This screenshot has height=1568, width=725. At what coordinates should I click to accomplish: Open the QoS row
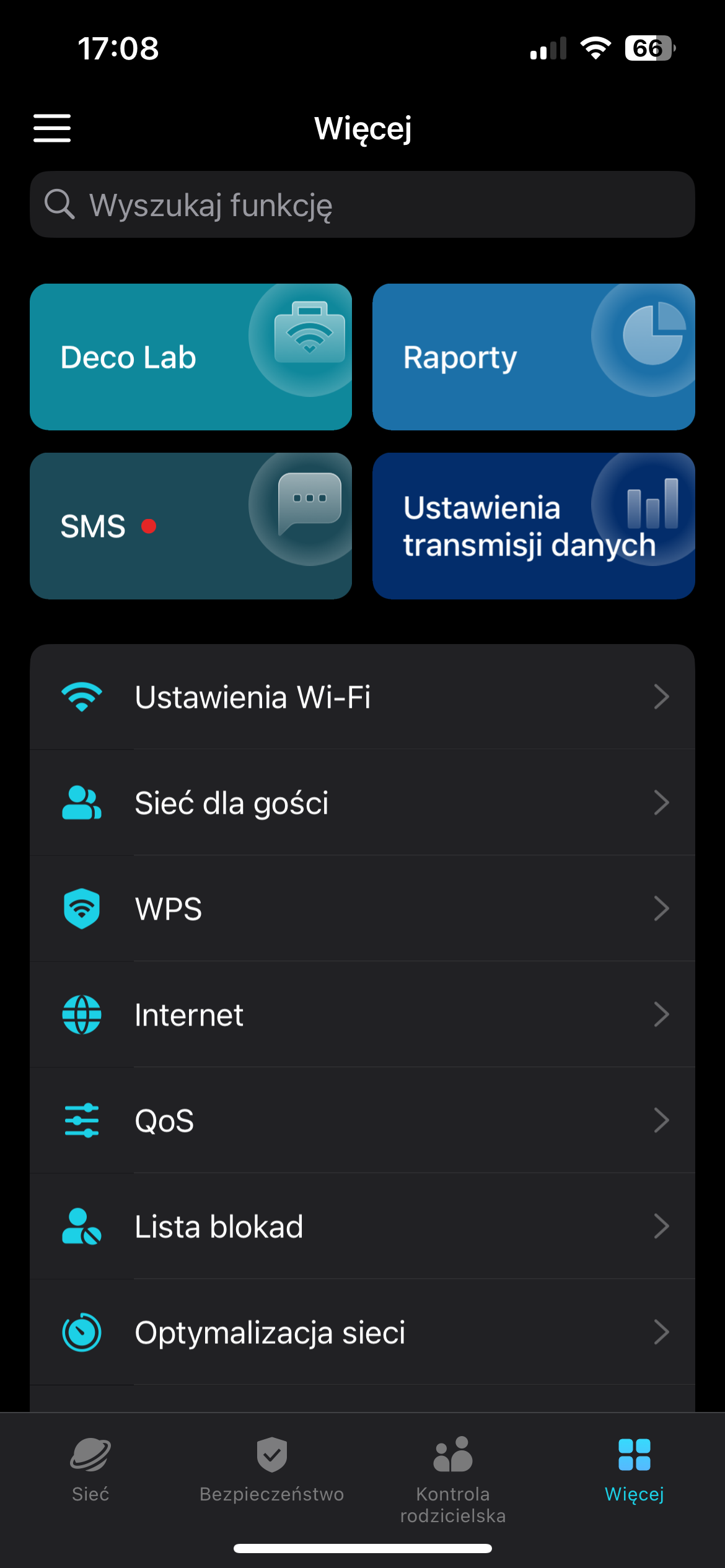tap(362, 1121)
